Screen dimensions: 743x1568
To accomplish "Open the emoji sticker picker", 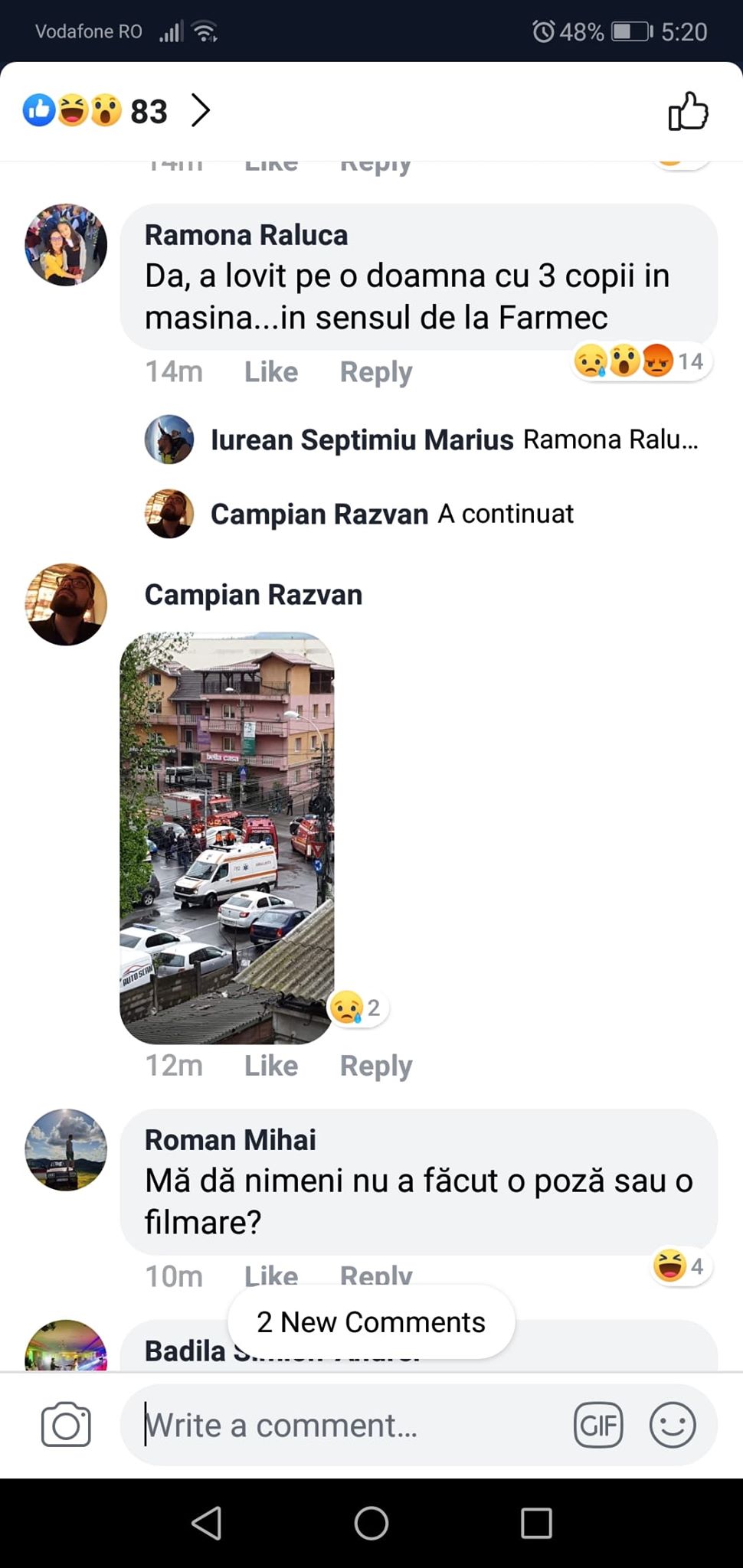I will click(673, 1425).
